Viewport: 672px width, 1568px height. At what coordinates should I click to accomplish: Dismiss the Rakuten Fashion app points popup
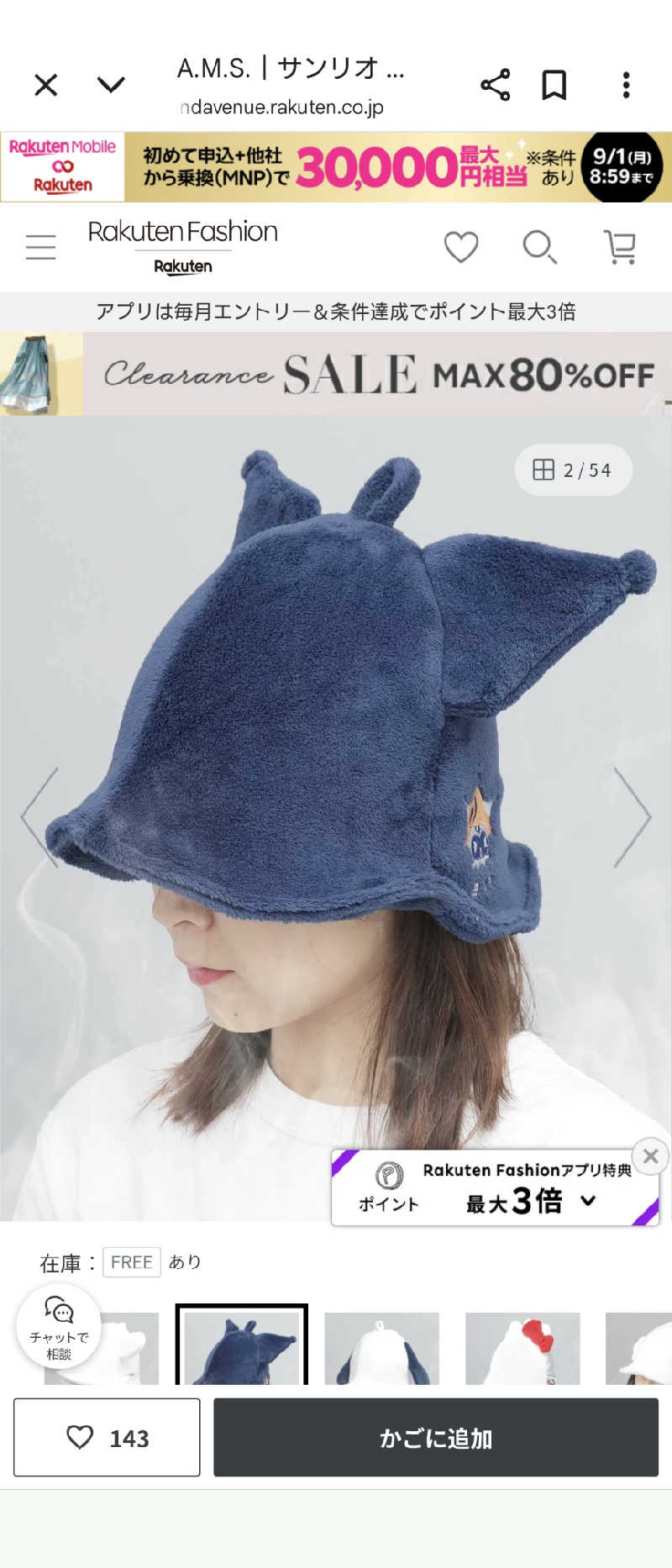[x=649, y=1156]
